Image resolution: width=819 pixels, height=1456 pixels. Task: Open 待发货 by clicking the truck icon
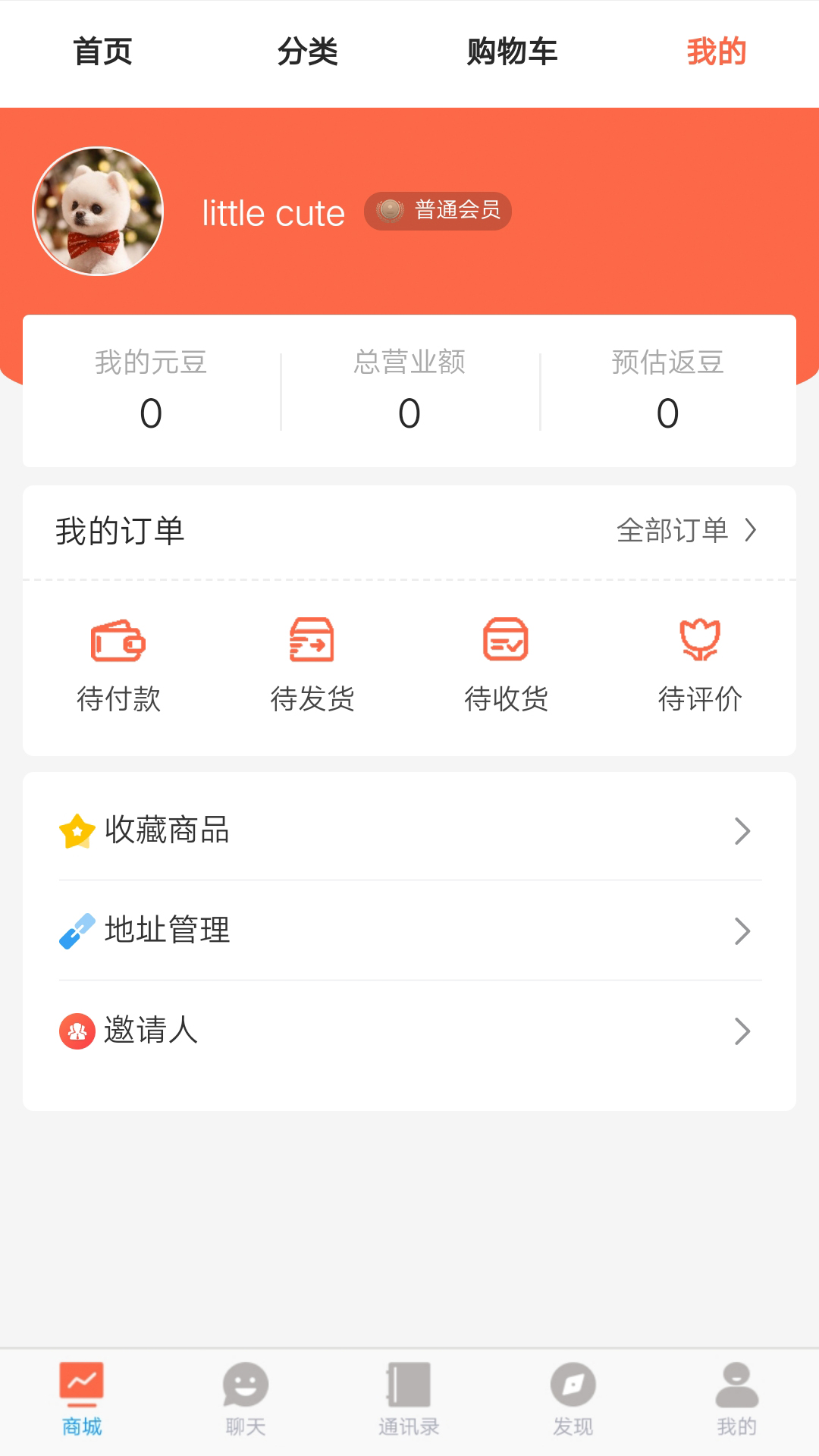click(x=311, y=641)
